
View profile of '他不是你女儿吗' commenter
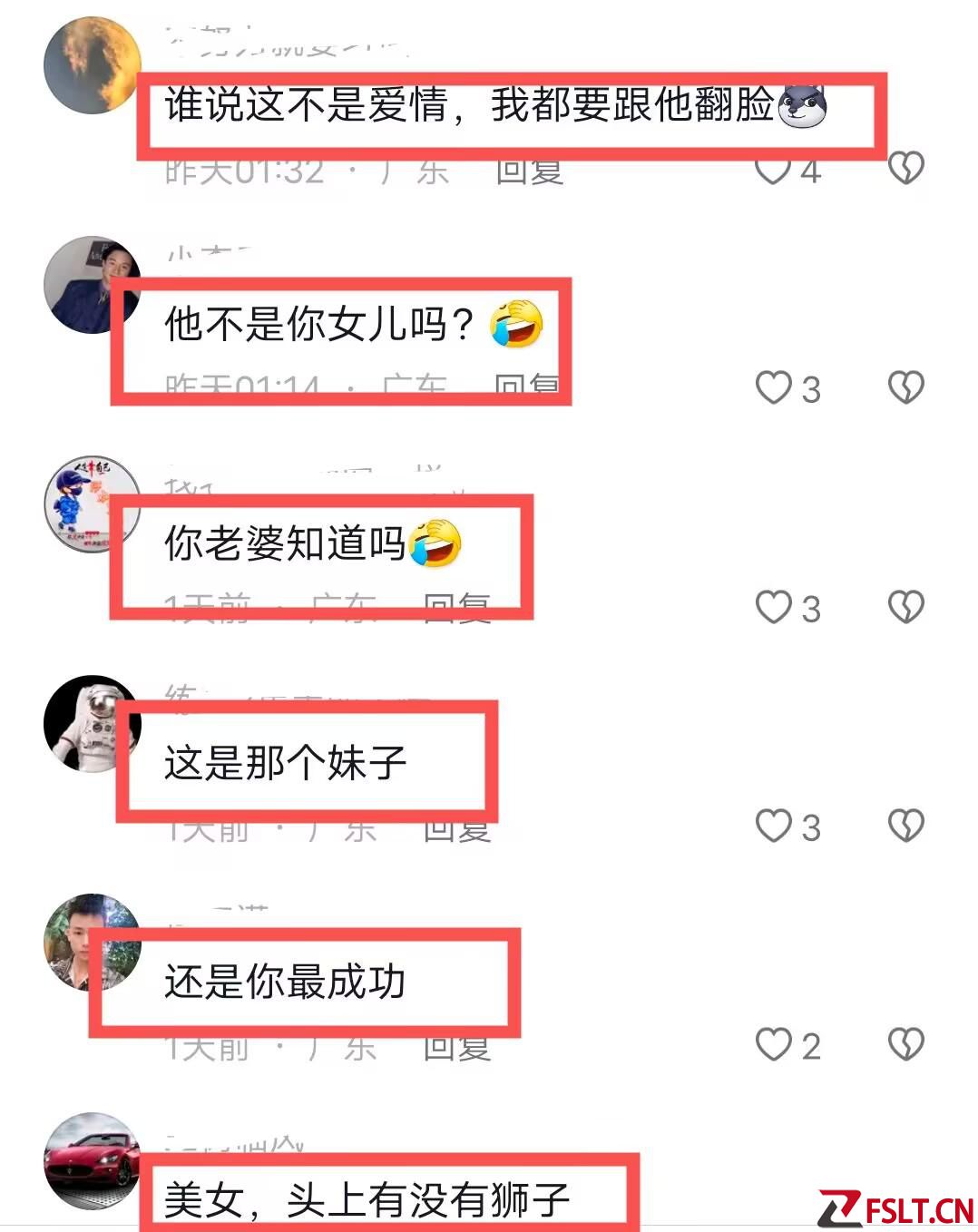pos(92,285)
